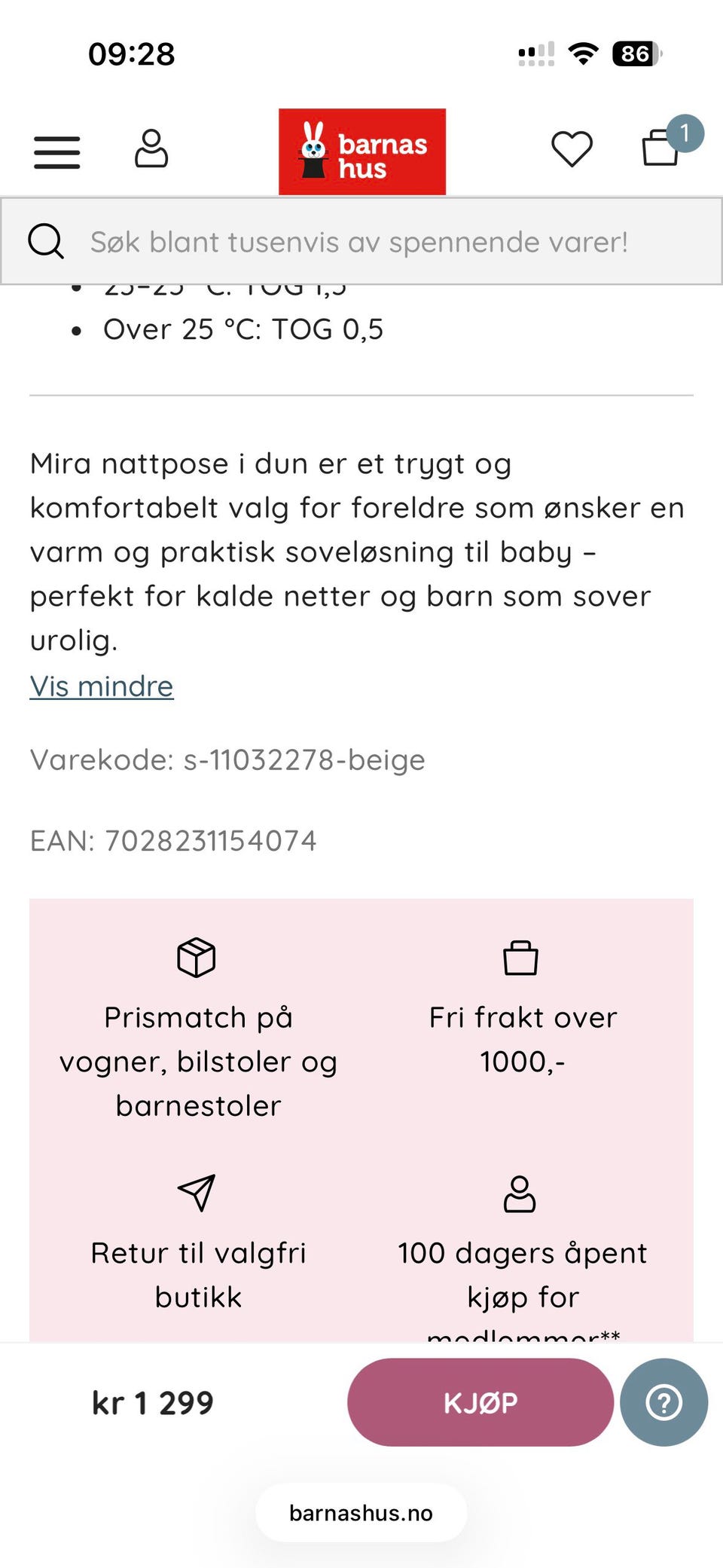Select the search magnifier icon
723x1568 pixels.
pyautogui.click(x=46, y=241)
